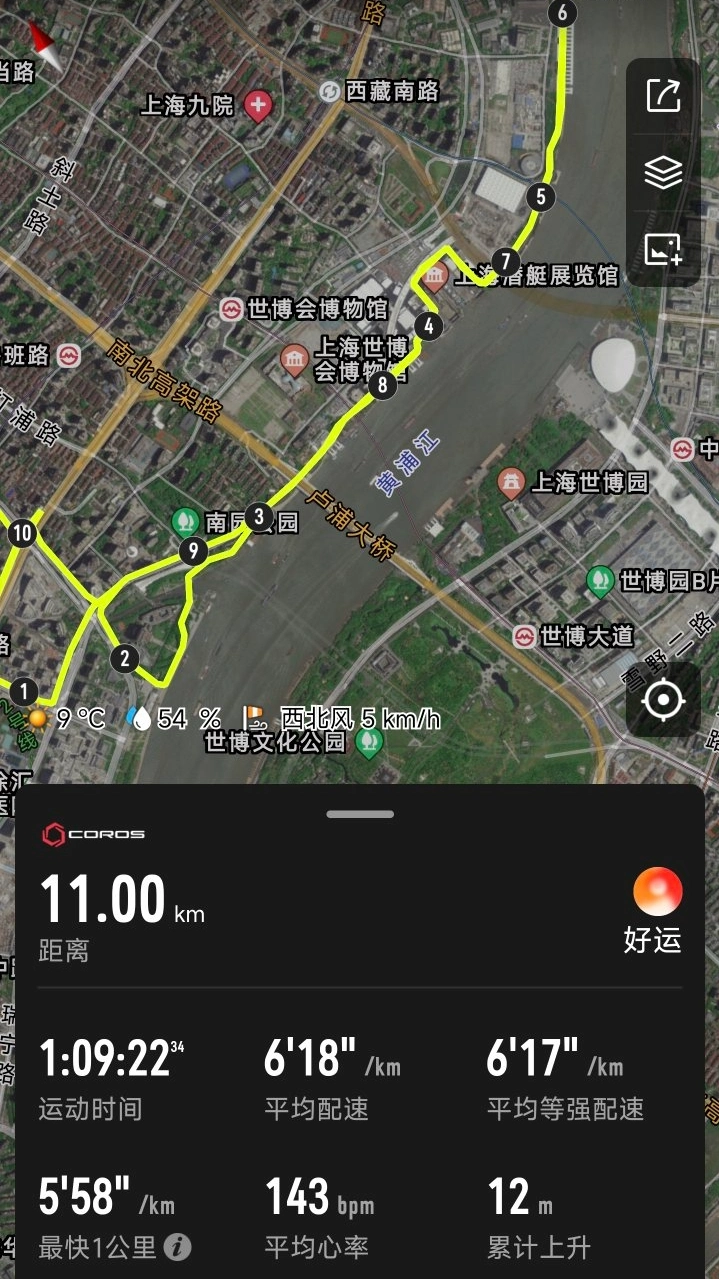This screenshot has width=719, height=1279.
Task: Tap the compass to reset map orientation
Action: (46, 44)
